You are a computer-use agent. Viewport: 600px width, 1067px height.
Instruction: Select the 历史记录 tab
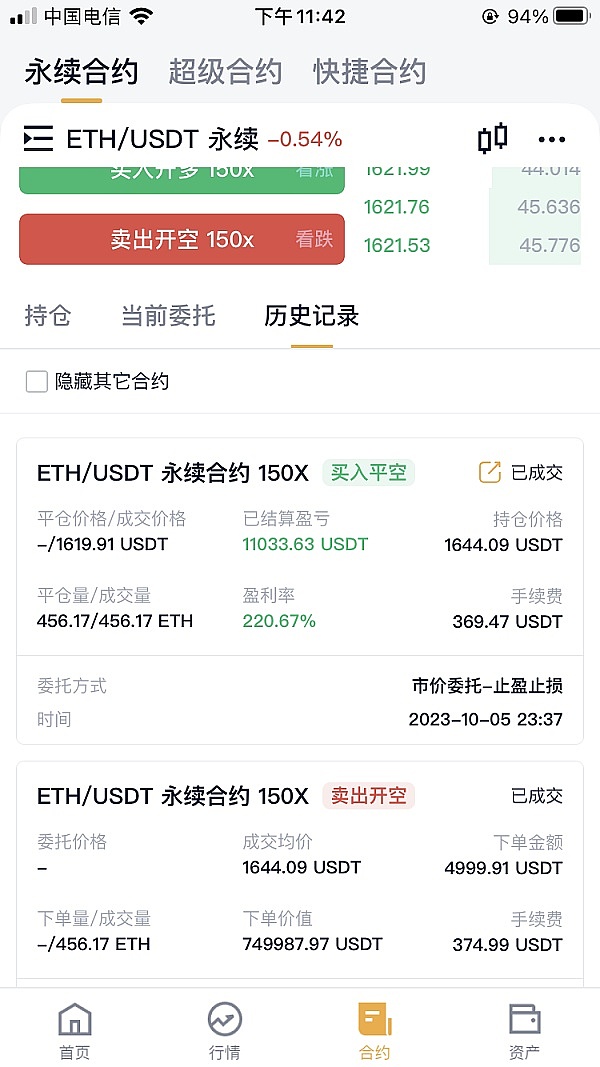[311, 317]
